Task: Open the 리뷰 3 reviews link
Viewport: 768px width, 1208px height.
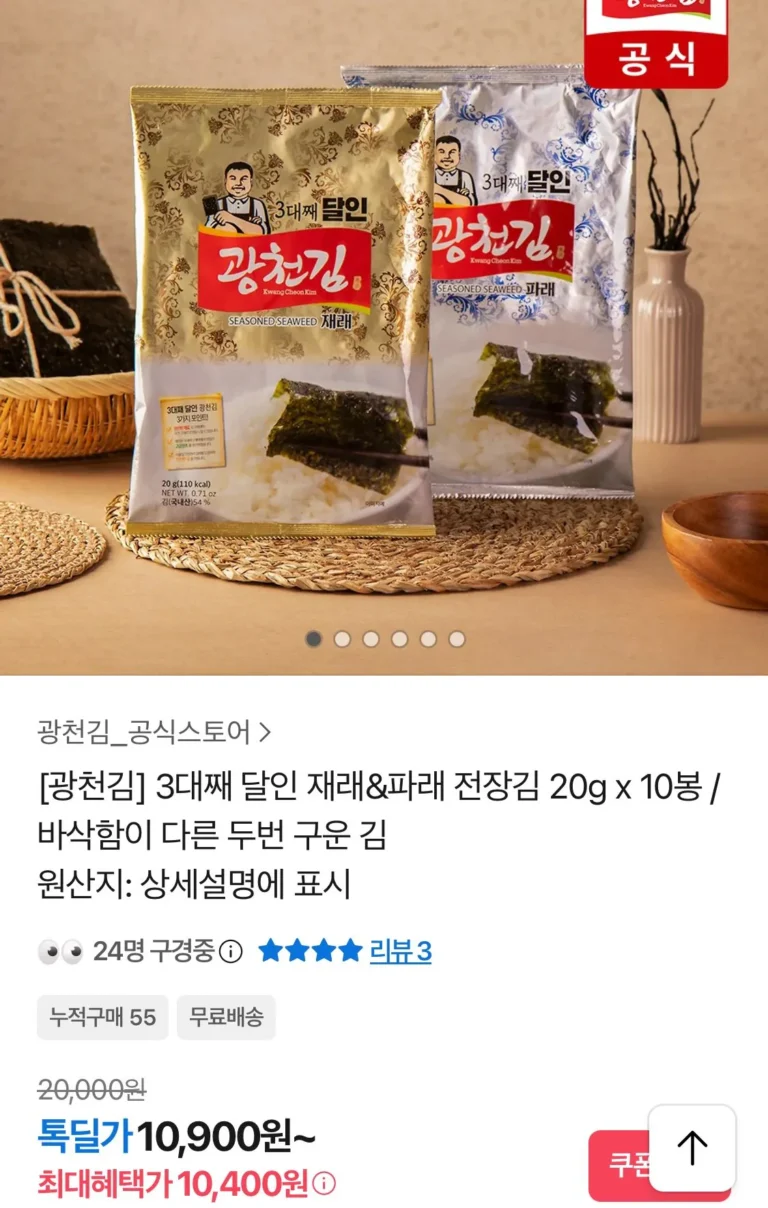Action: [400, 951]
